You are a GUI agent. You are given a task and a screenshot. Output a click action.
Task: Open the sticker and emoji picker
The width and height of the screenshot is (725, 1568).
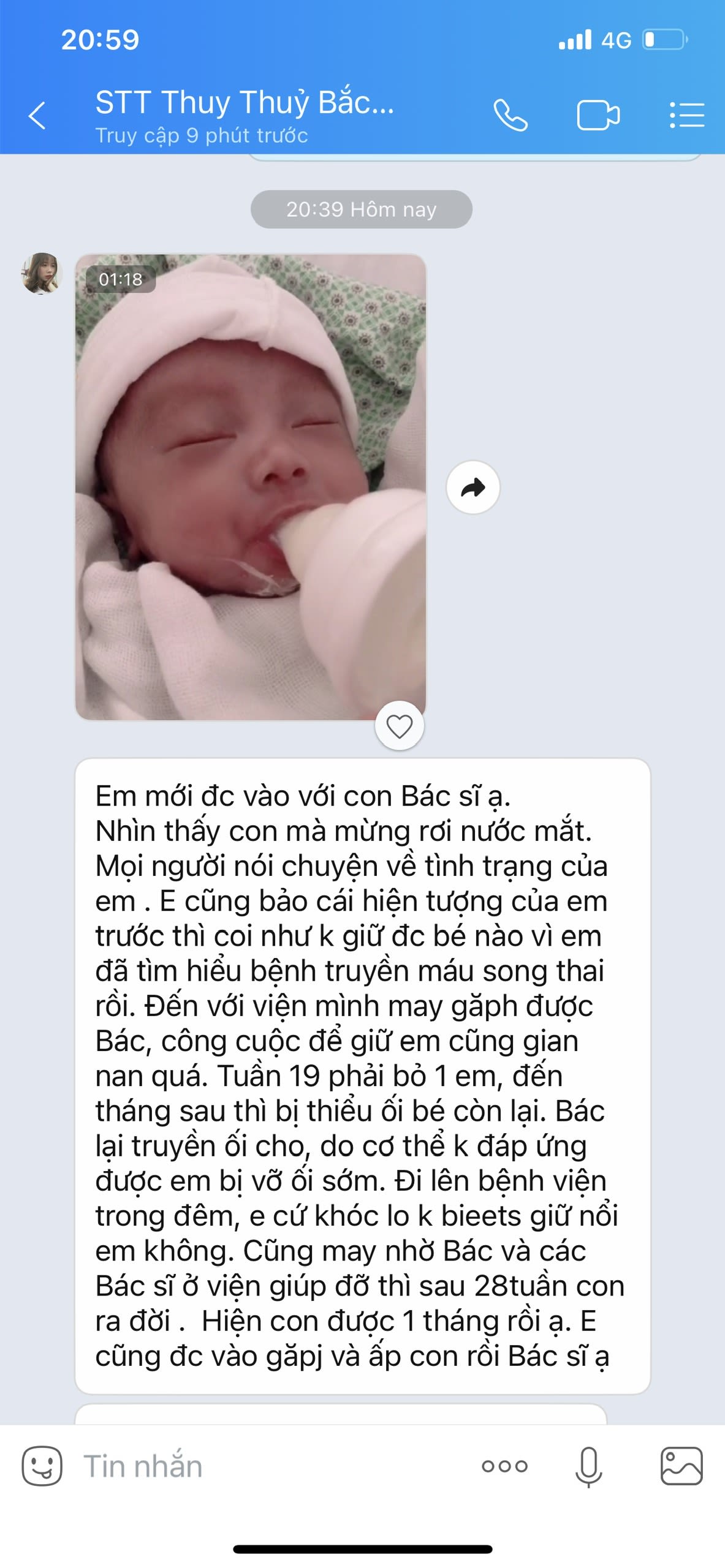[x=42, y=1466]
